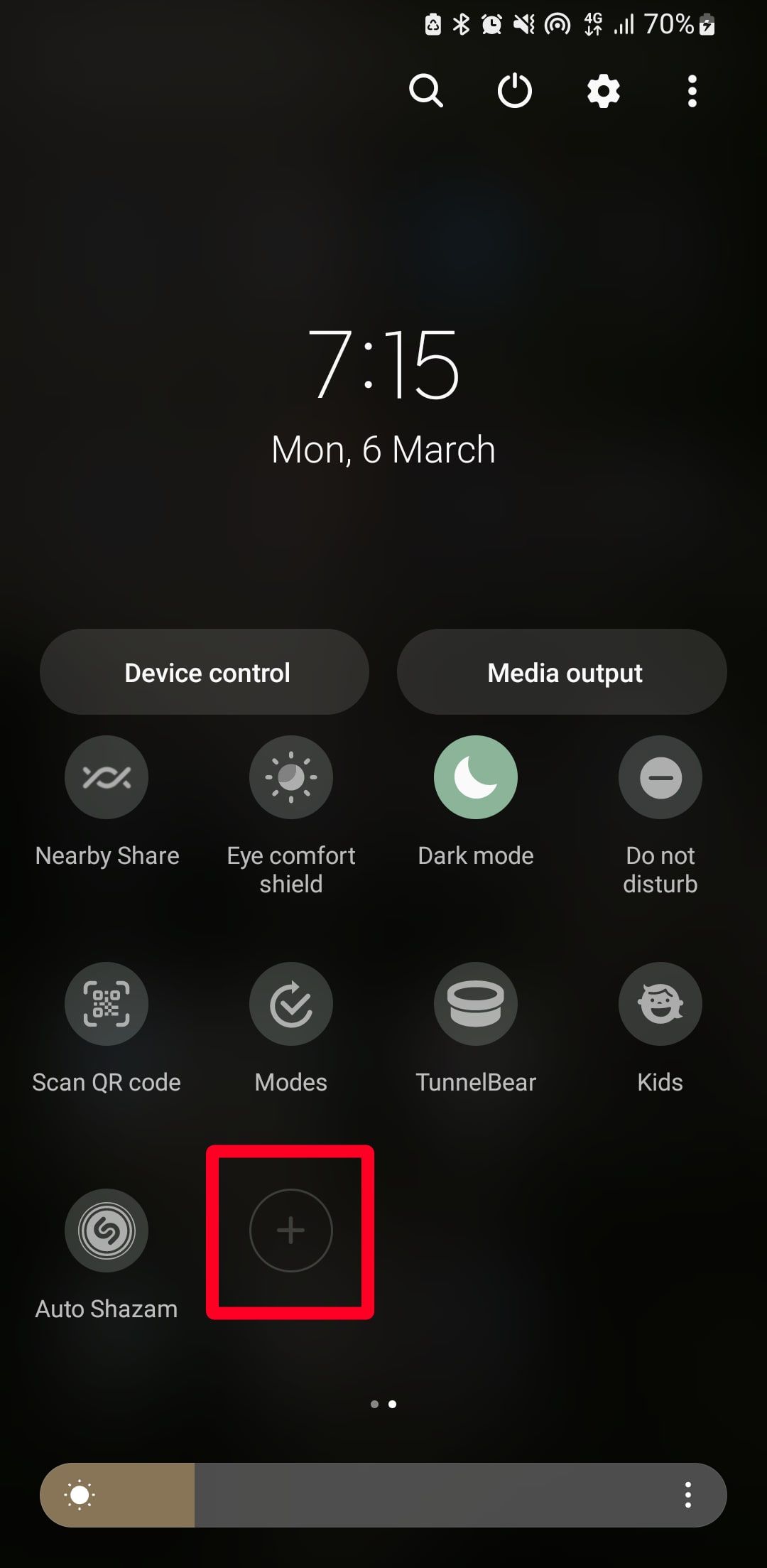
Task: Enable Do not disturb
Action: pyautogui.click(x=660, y=777)
